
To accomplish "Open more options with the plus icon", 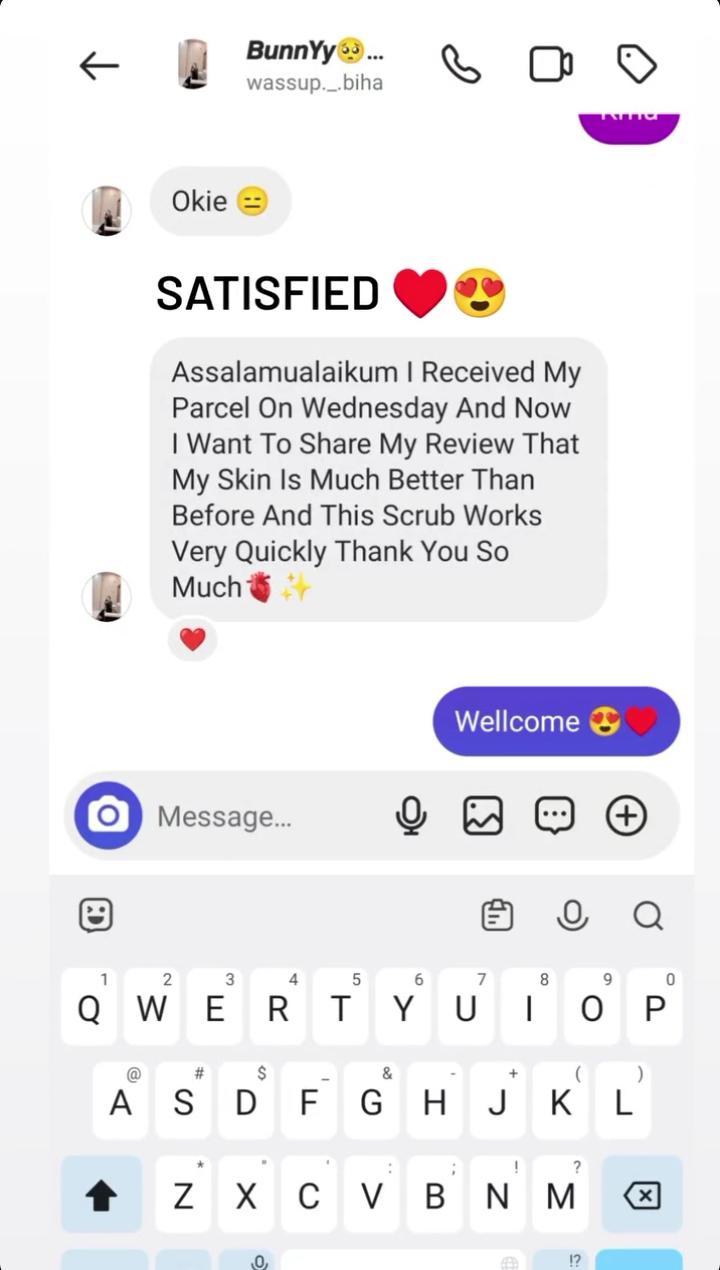I will click(x=626, y=816).
